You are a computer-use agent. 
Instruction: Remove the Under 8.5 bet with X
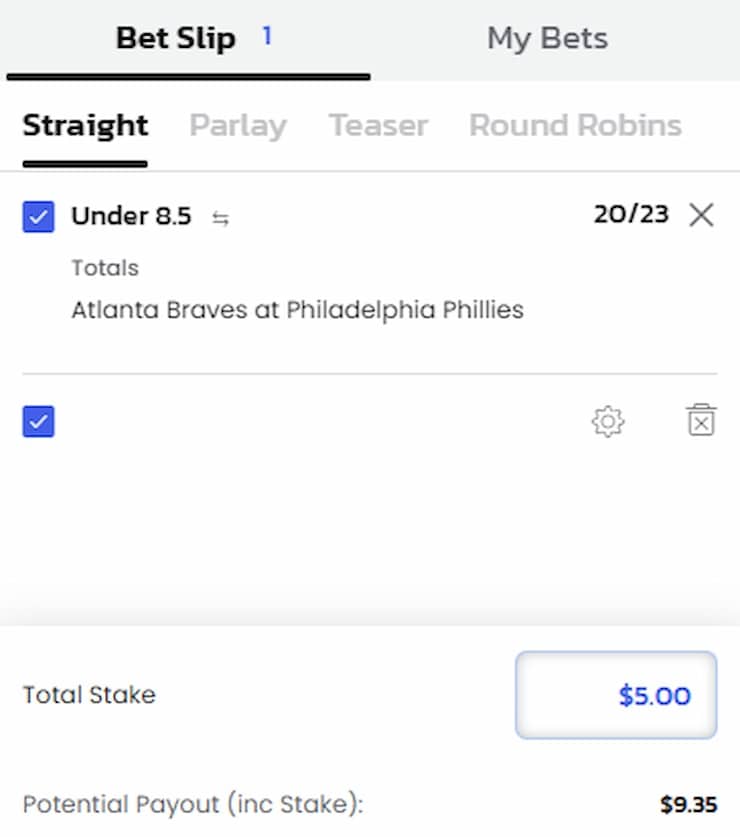[x=701, y=215]
